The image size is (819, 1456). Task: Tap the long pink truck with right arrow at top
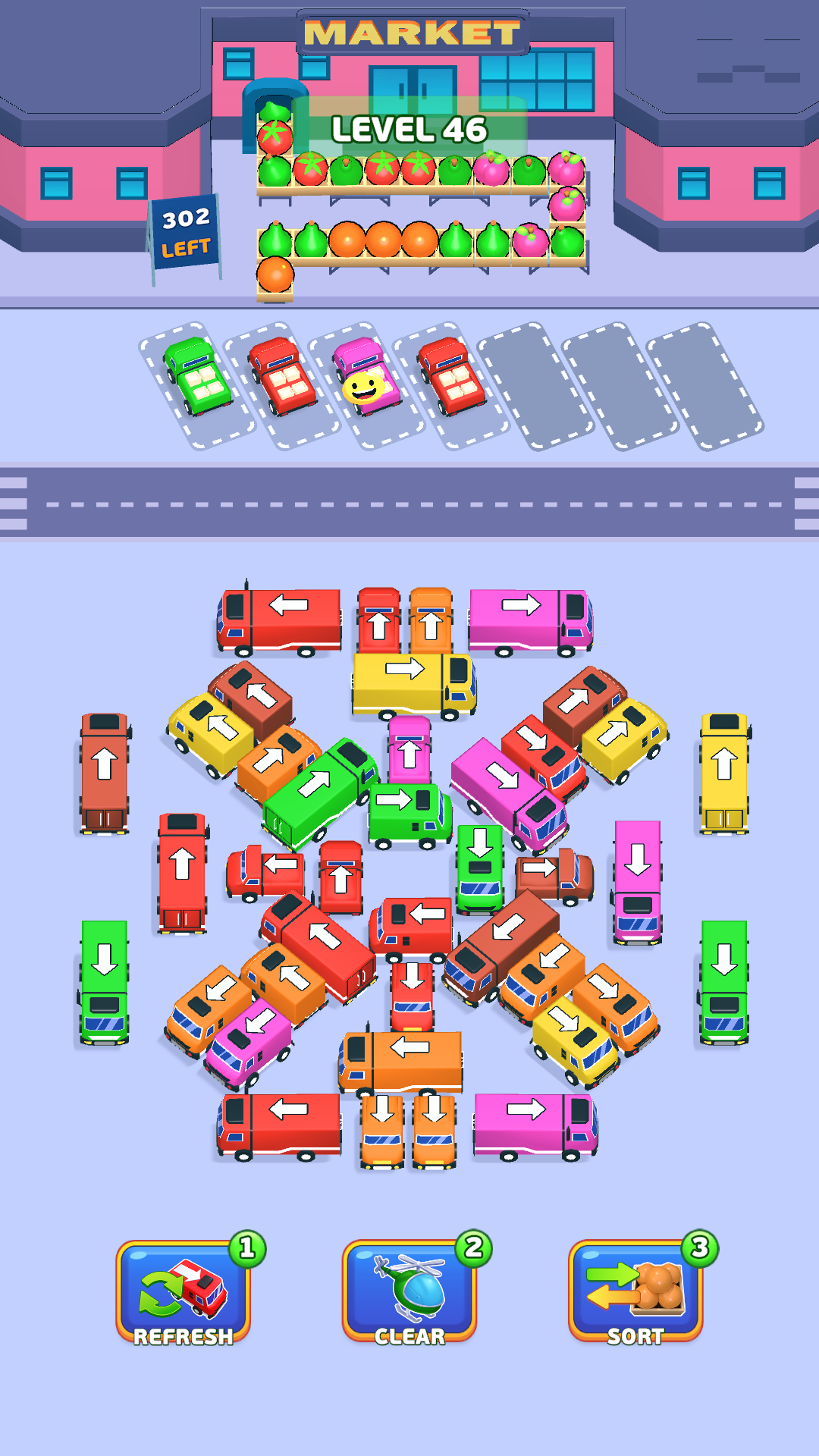531,616
